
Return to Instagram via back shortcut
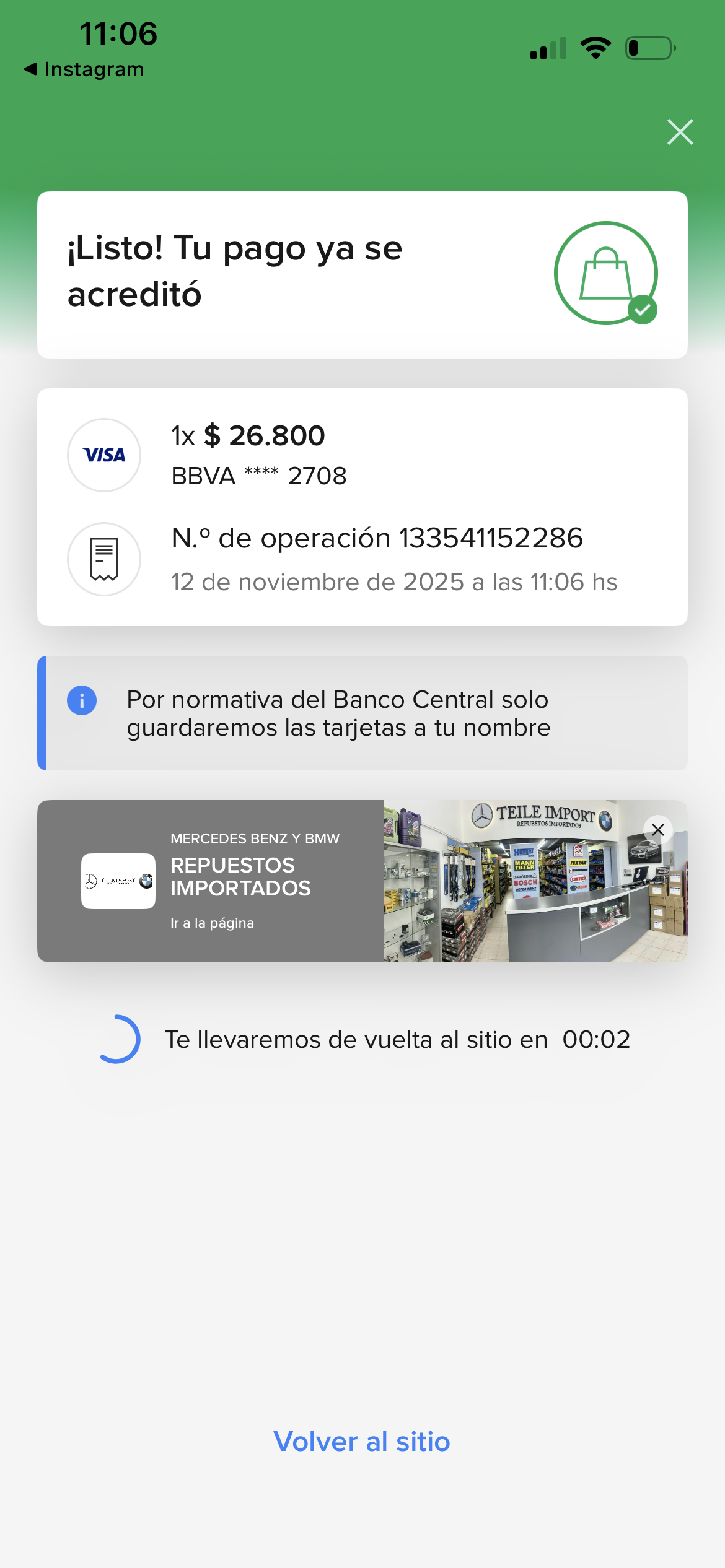click(84, 69)
